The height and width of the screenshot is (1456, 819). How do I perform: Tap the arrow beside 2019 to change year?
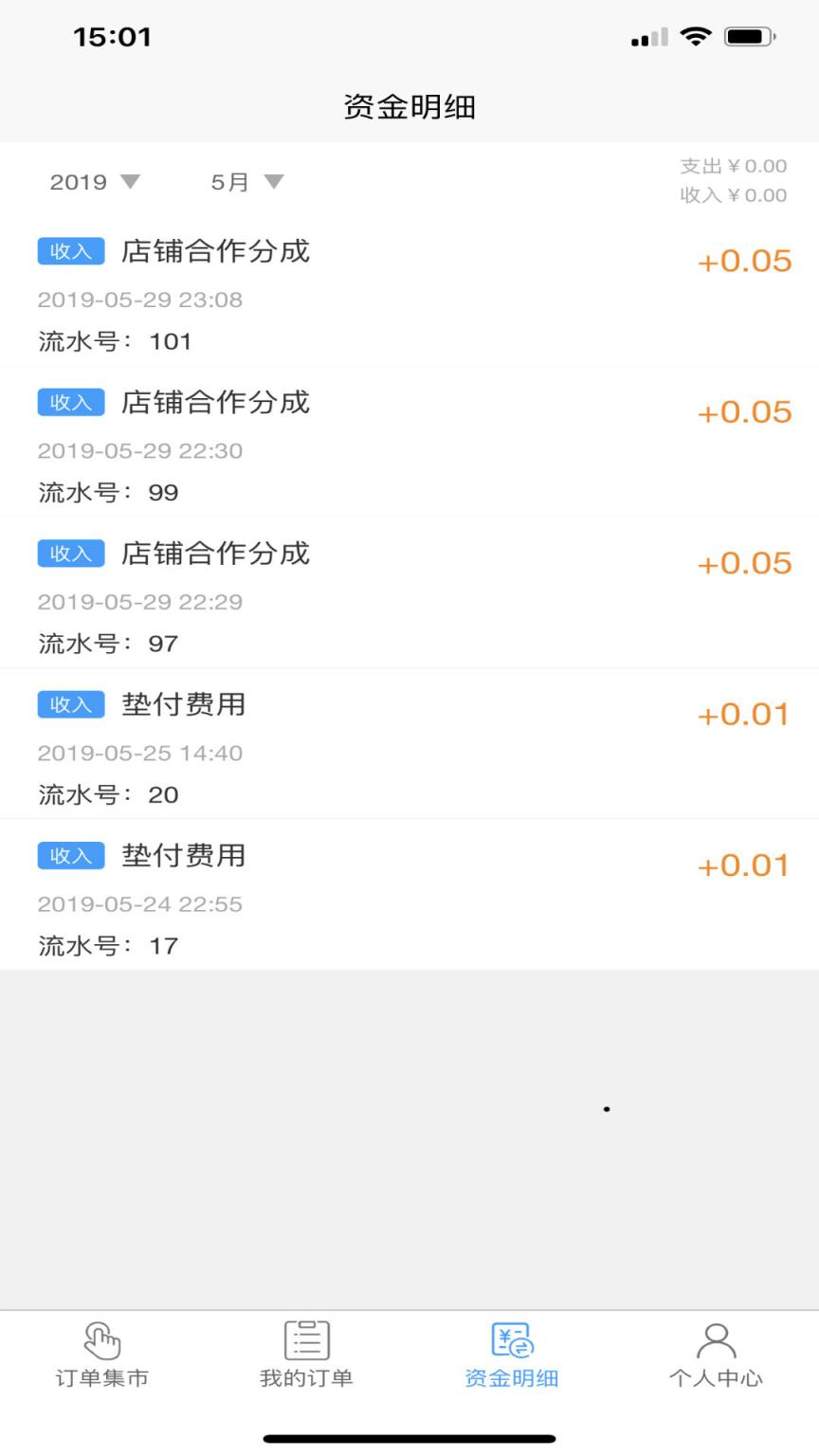click(131, 182)
